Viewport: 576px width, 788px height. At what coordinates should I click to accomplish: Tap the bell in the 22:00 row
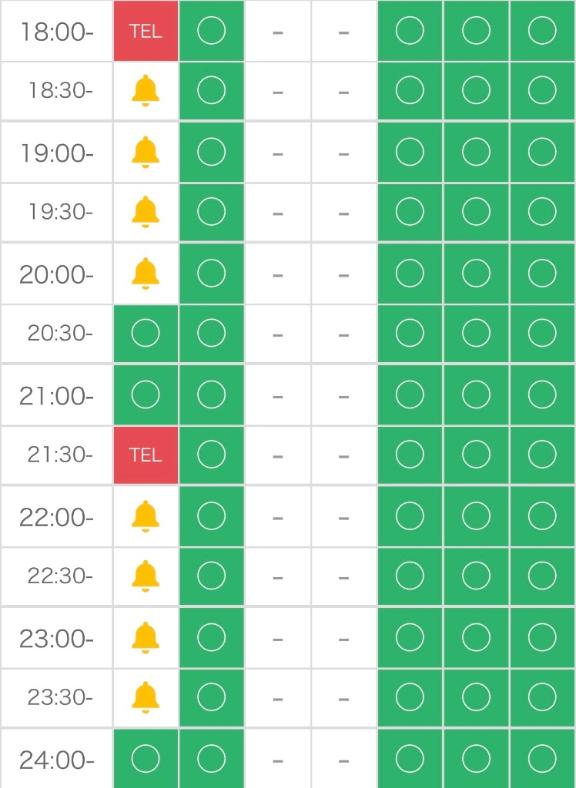click(146, 517)
